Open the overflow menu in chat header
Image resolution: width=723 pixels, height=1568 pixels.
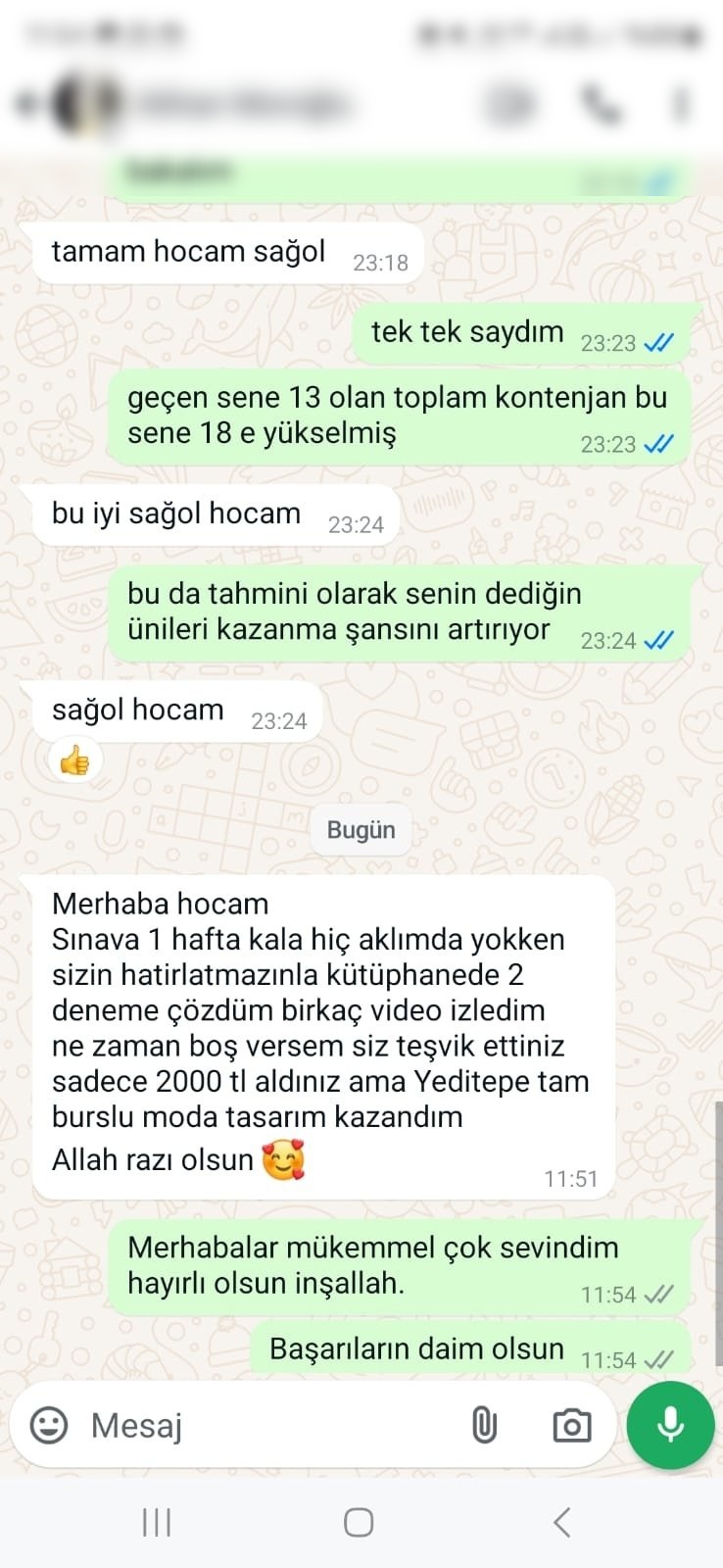point(681,102)
